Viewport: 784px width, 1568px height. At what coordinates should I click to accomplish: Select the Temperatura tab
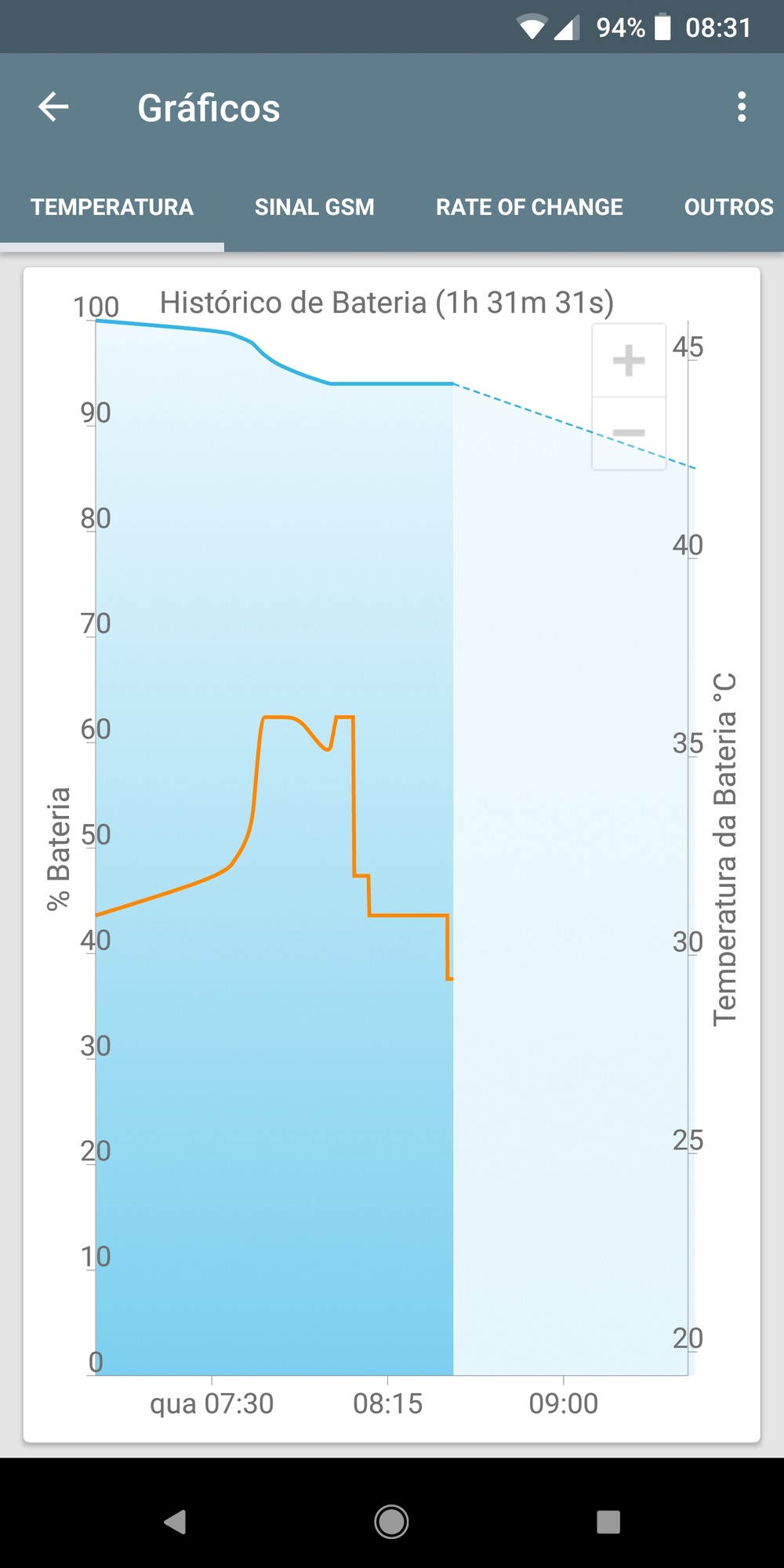click(x=112, y=207)
